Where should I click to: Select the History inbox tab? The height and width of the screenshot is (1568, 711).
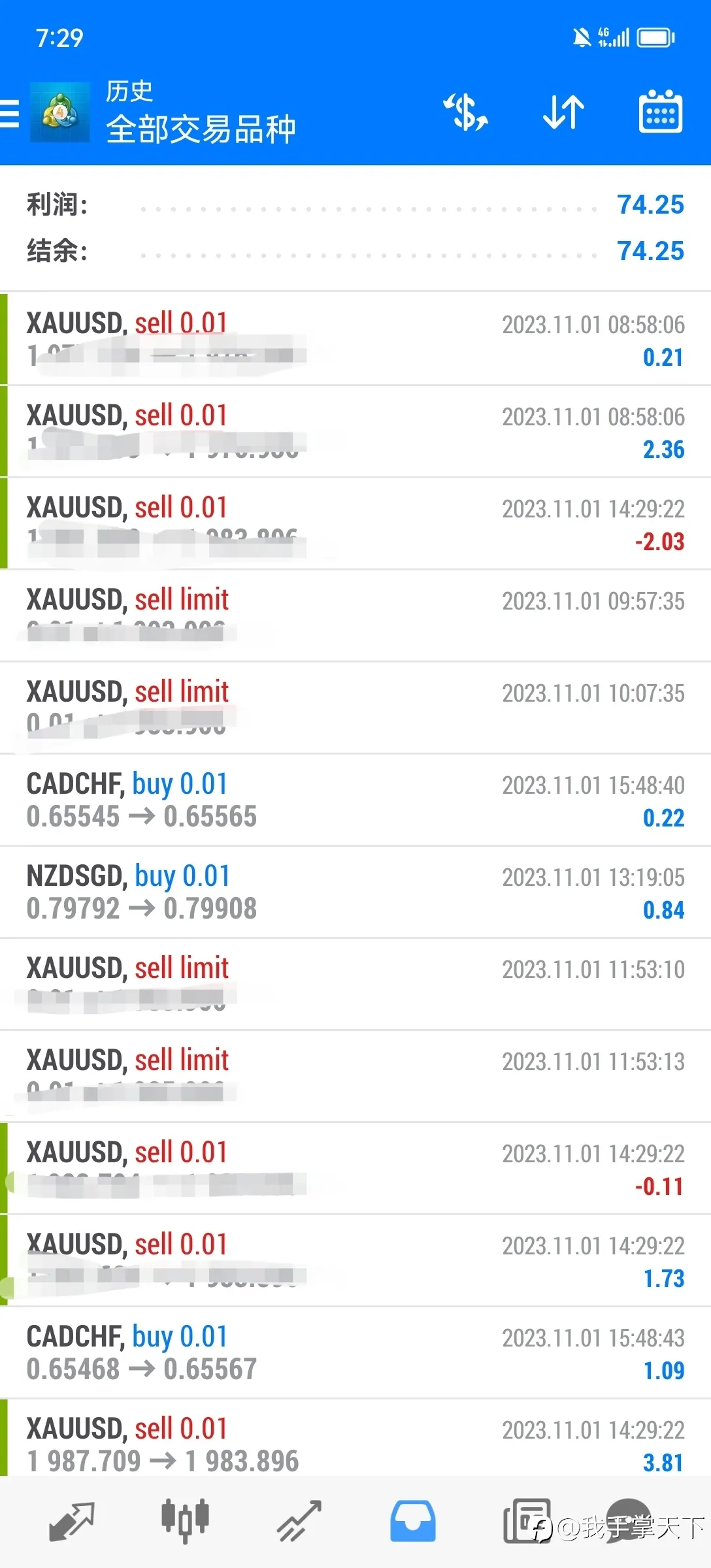(x=412, y=1521)
